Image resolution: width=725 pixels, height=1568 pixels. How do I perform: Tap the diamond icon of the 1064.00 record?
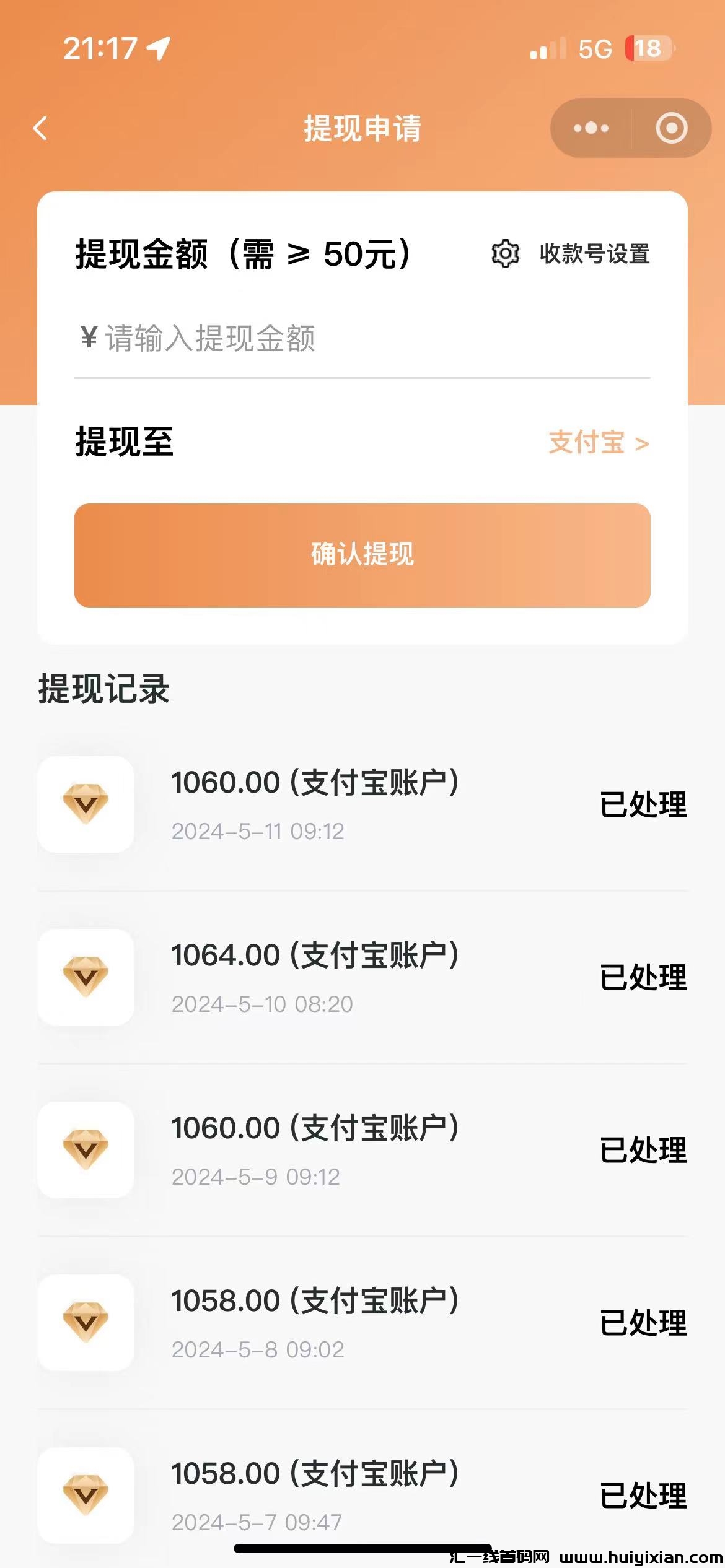pyautogui.click(x=86, y=976)
